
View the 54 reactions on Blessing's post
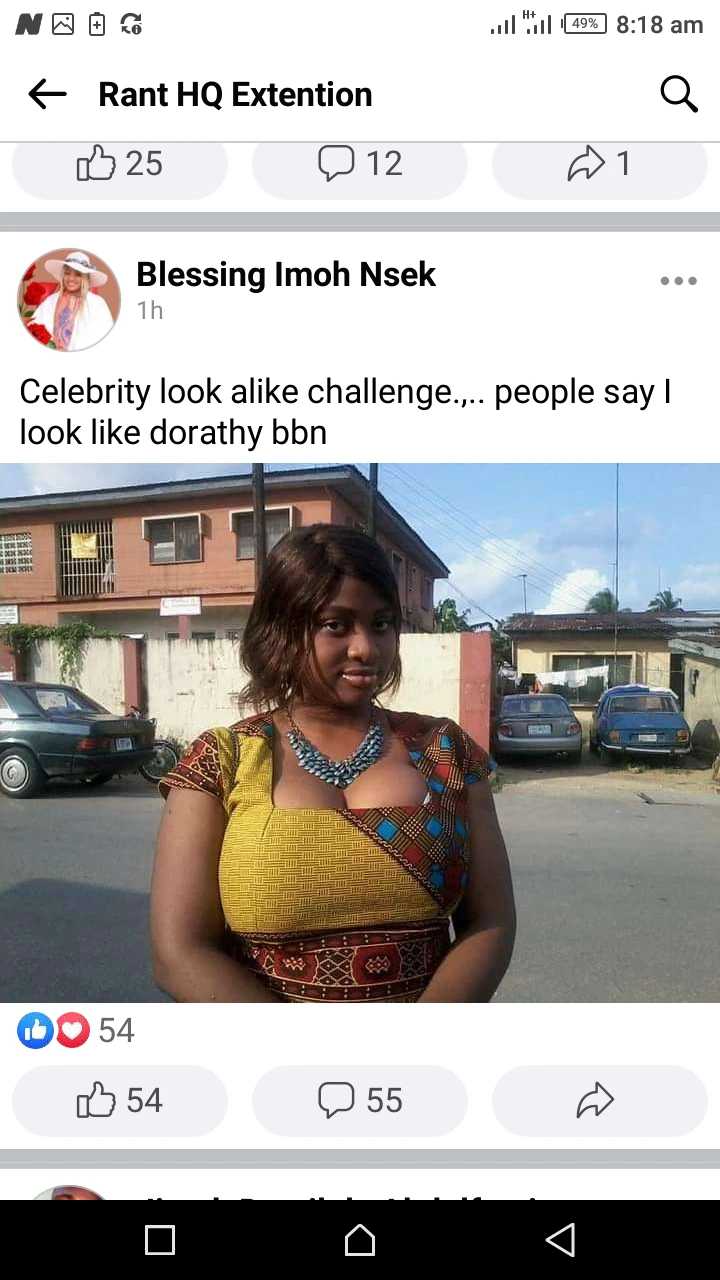76,1030
